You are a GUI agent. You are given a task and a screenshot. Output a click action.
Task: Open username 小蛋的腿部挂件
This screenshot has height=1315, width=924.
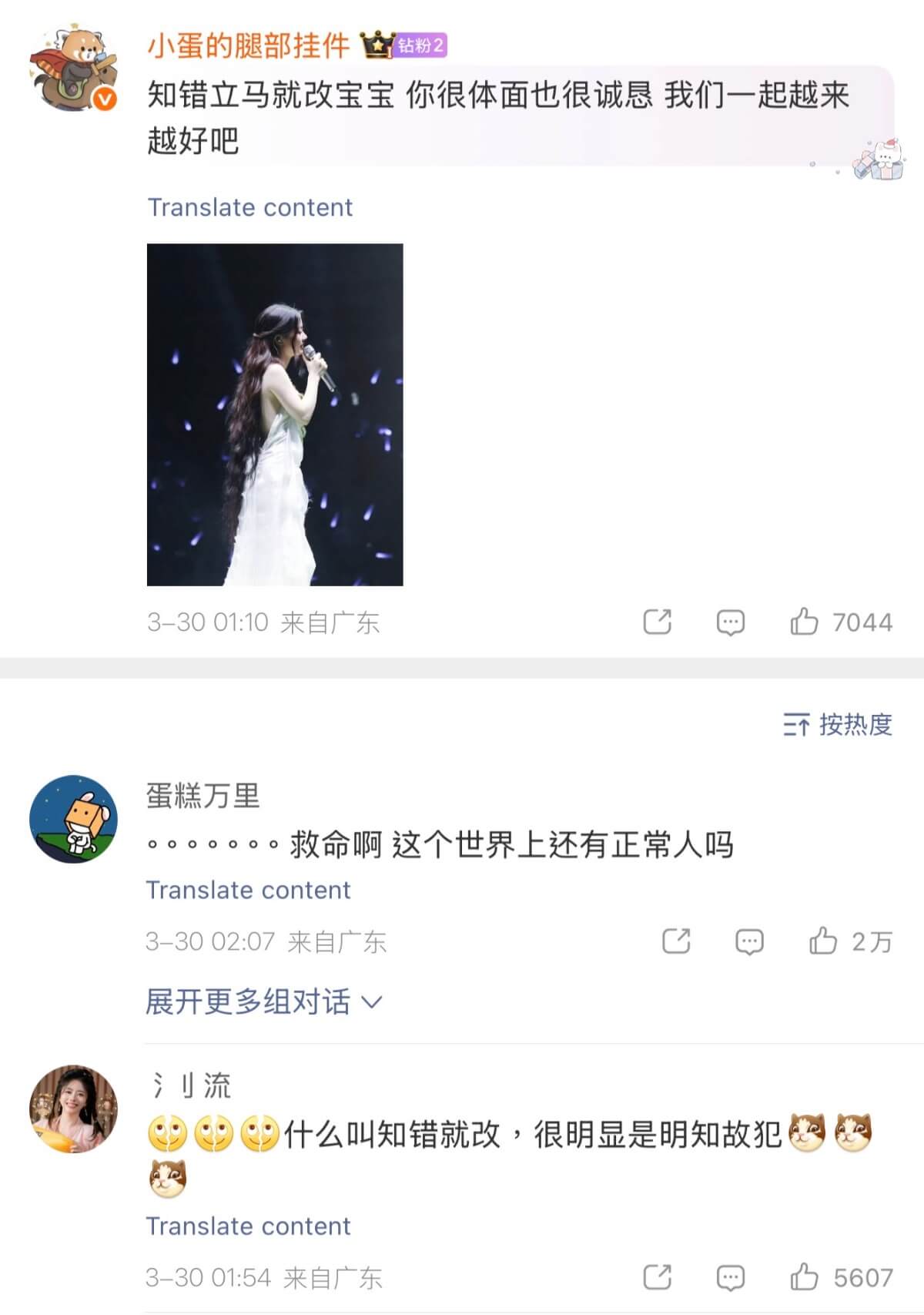coord(248,46)
